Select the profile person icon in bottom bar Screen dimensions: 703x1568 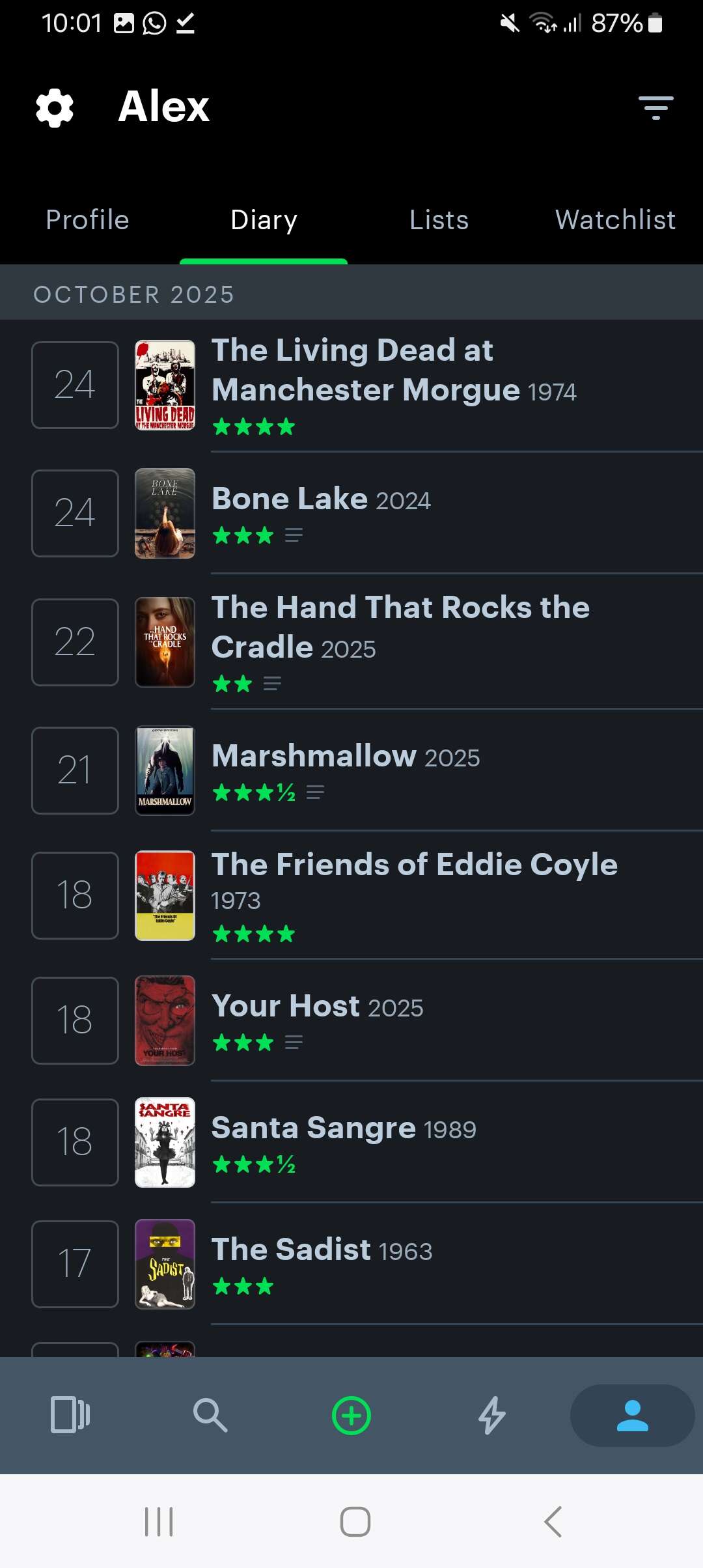632,1415
